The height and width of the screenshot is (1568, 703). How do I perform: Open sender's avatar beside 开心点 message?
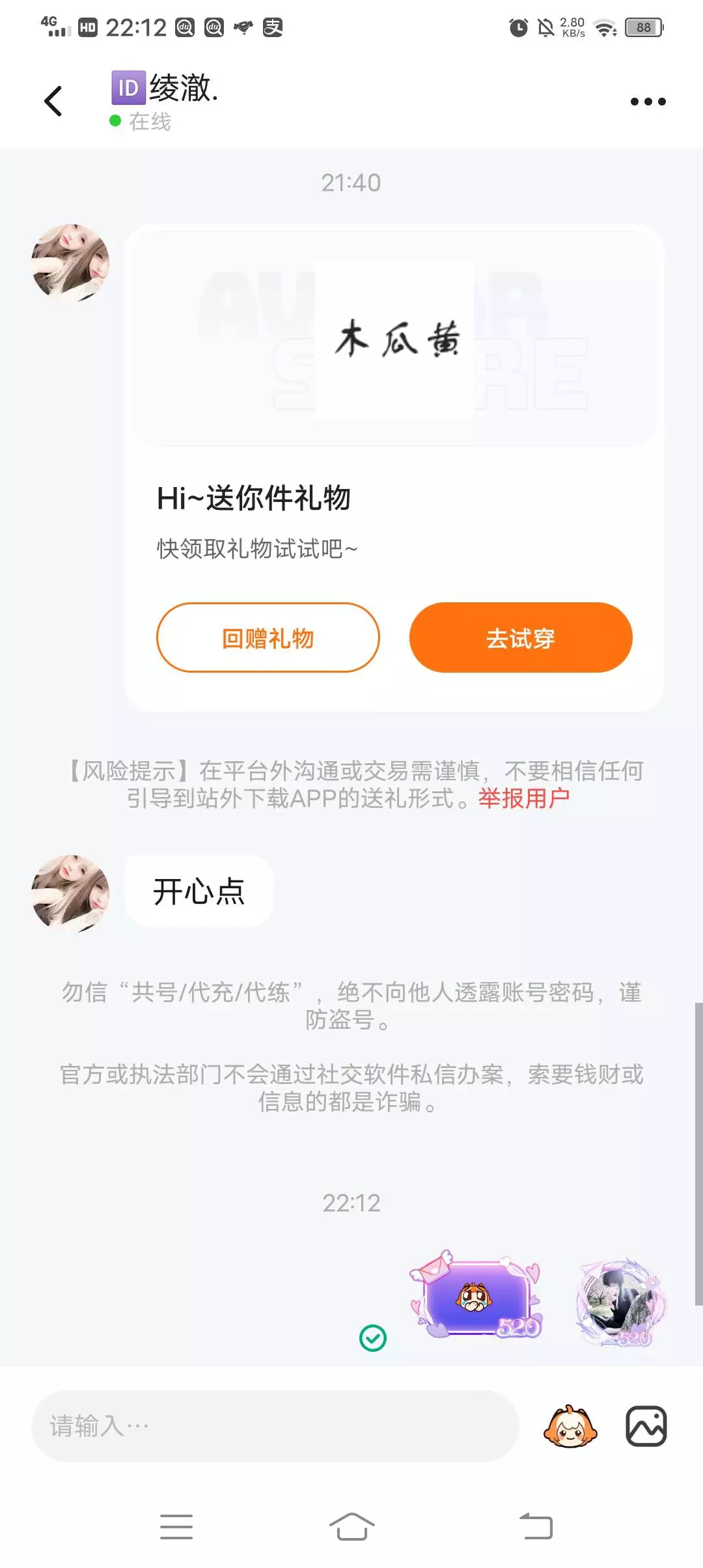pos(70,893)
